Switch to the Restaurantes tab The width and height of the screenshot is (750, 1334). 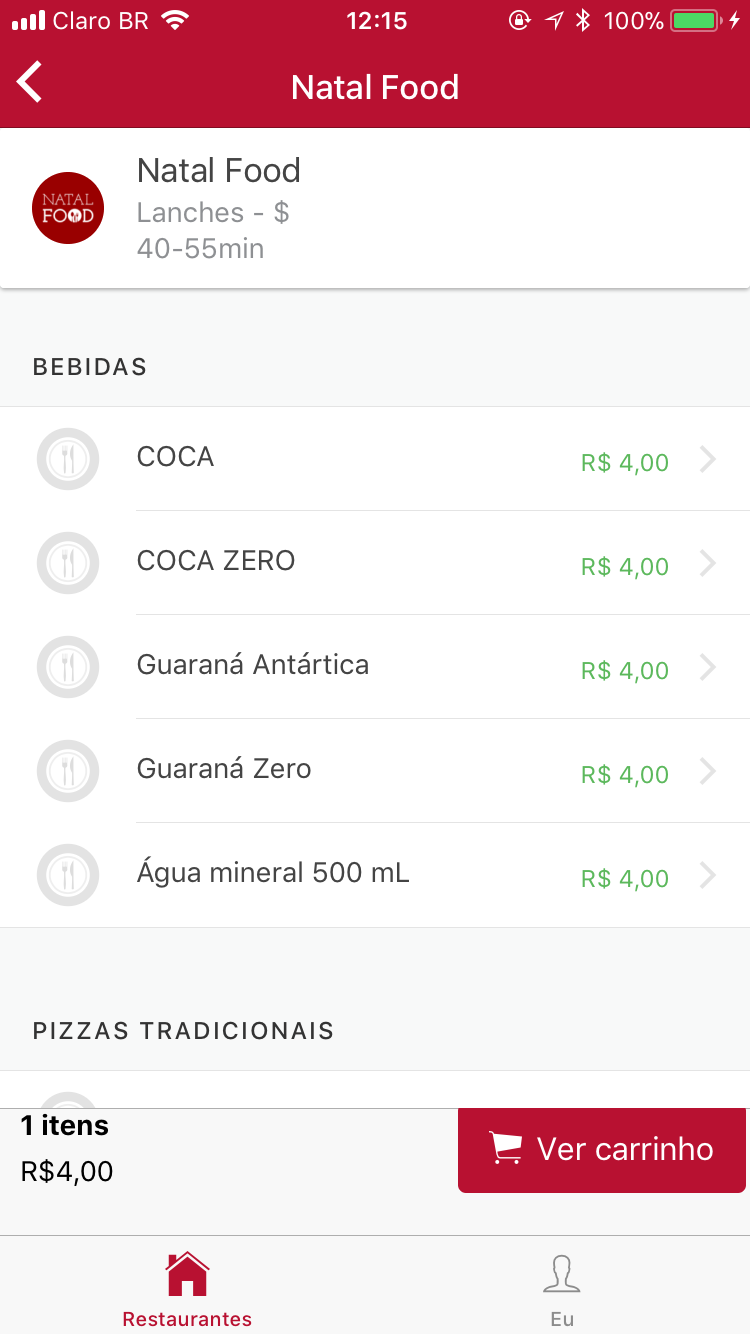click(187, 1288)
